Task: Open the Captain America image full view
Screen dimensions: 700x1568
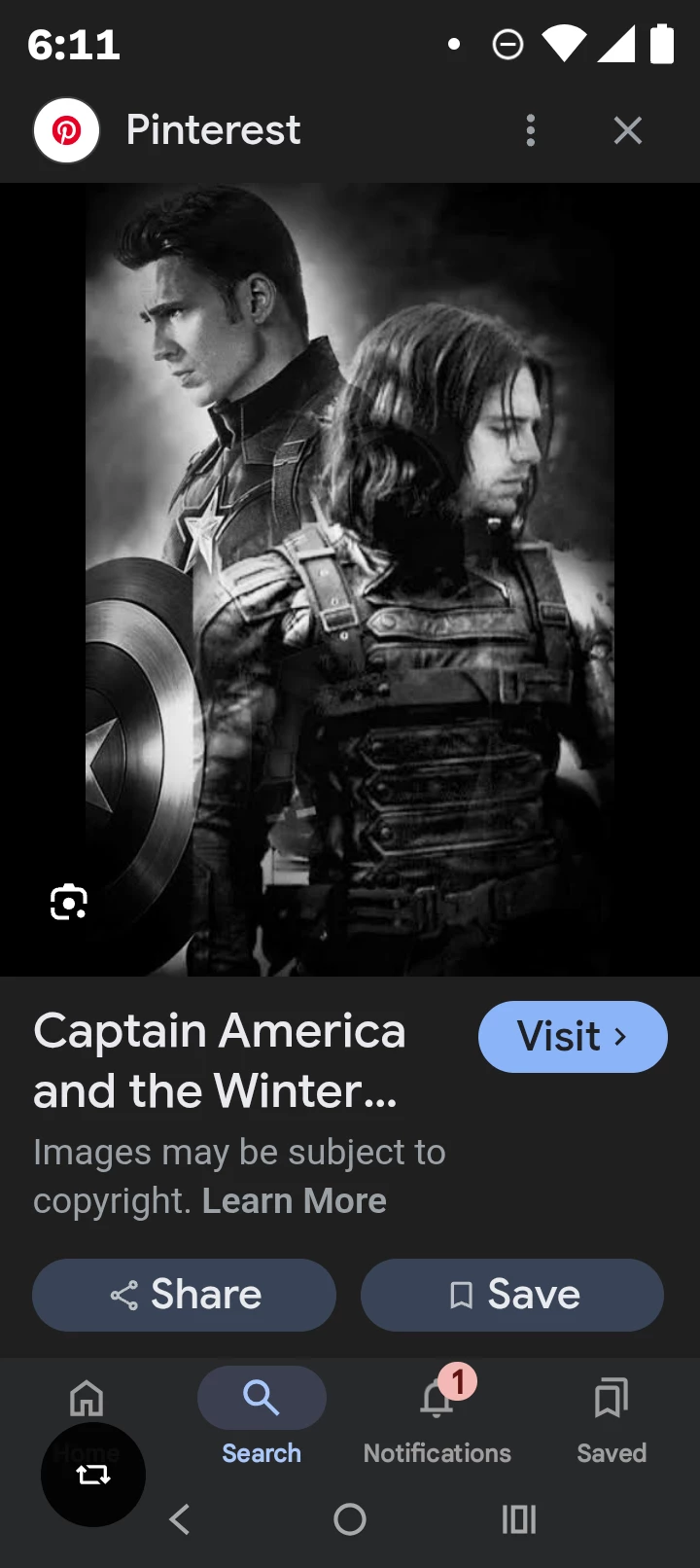Action: [x=350, y=580]
